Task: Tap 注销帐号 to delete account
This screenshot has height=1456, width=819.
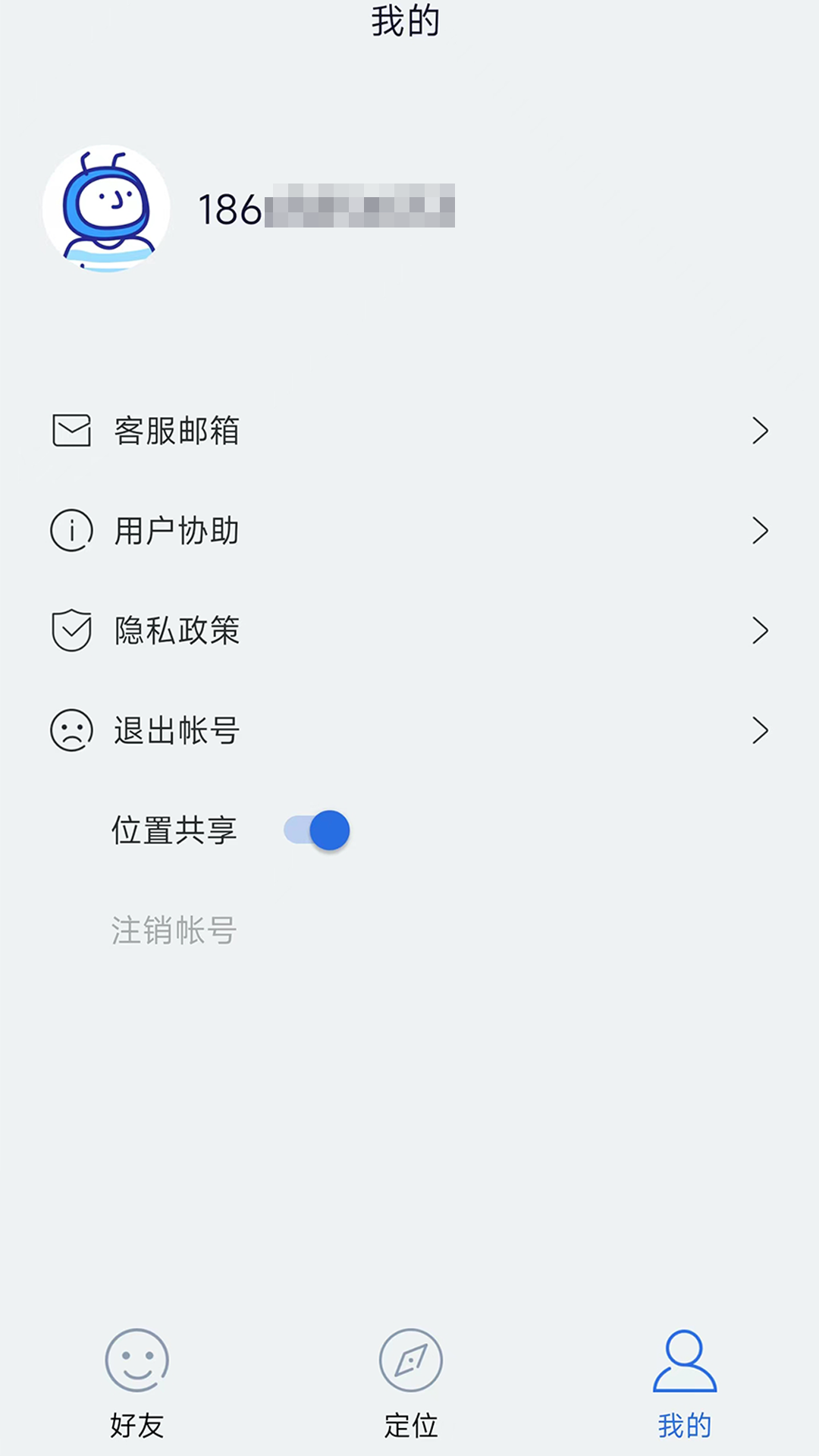Action: pos(174,930)
